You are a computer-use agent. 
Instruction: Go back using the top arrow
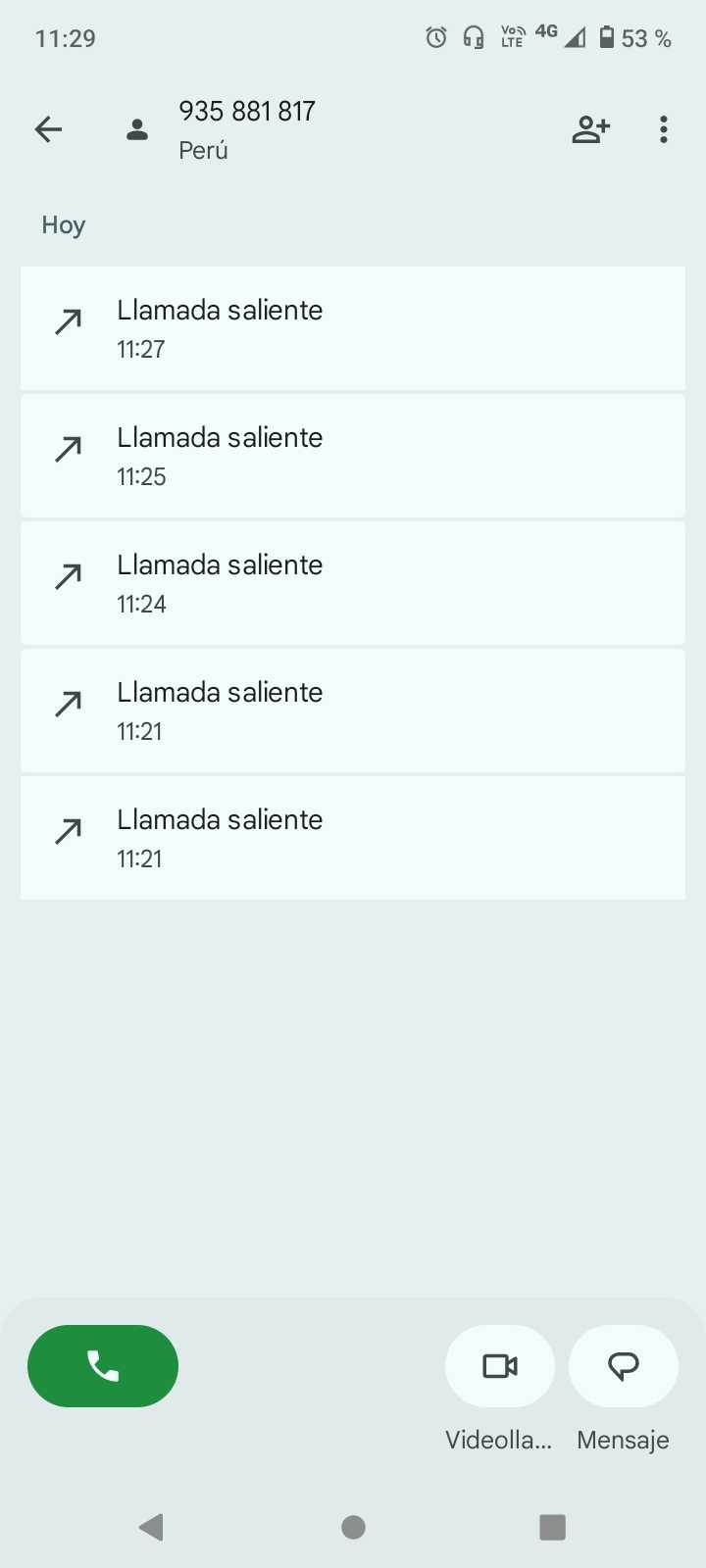point(48,129)
